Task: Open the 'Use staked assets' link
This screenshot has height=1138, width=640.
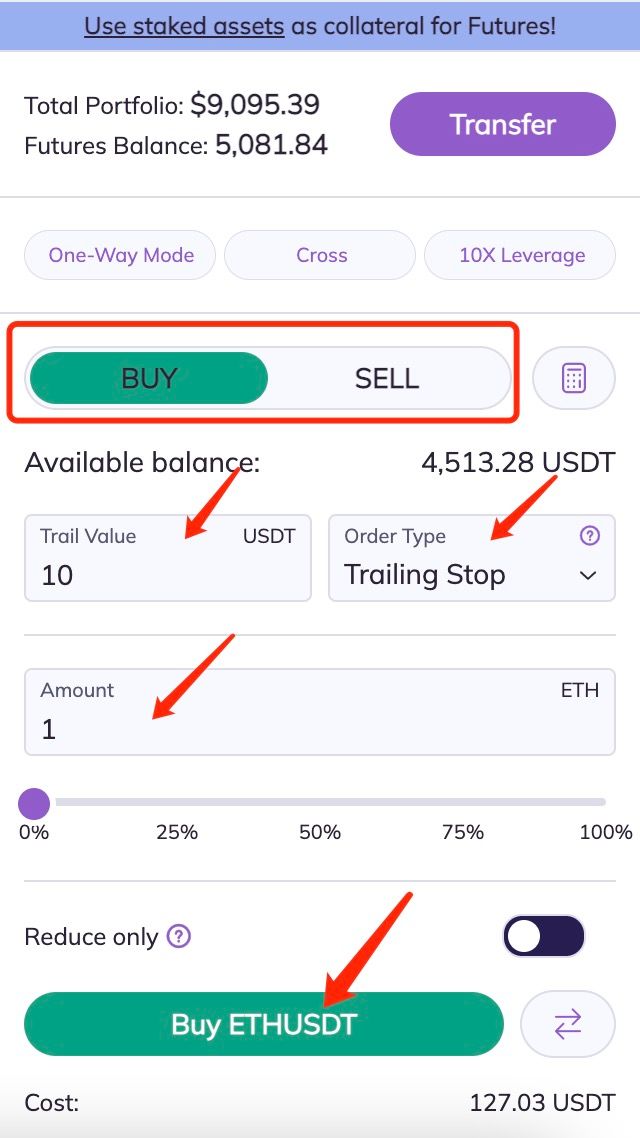Action: tap(184, 26)
